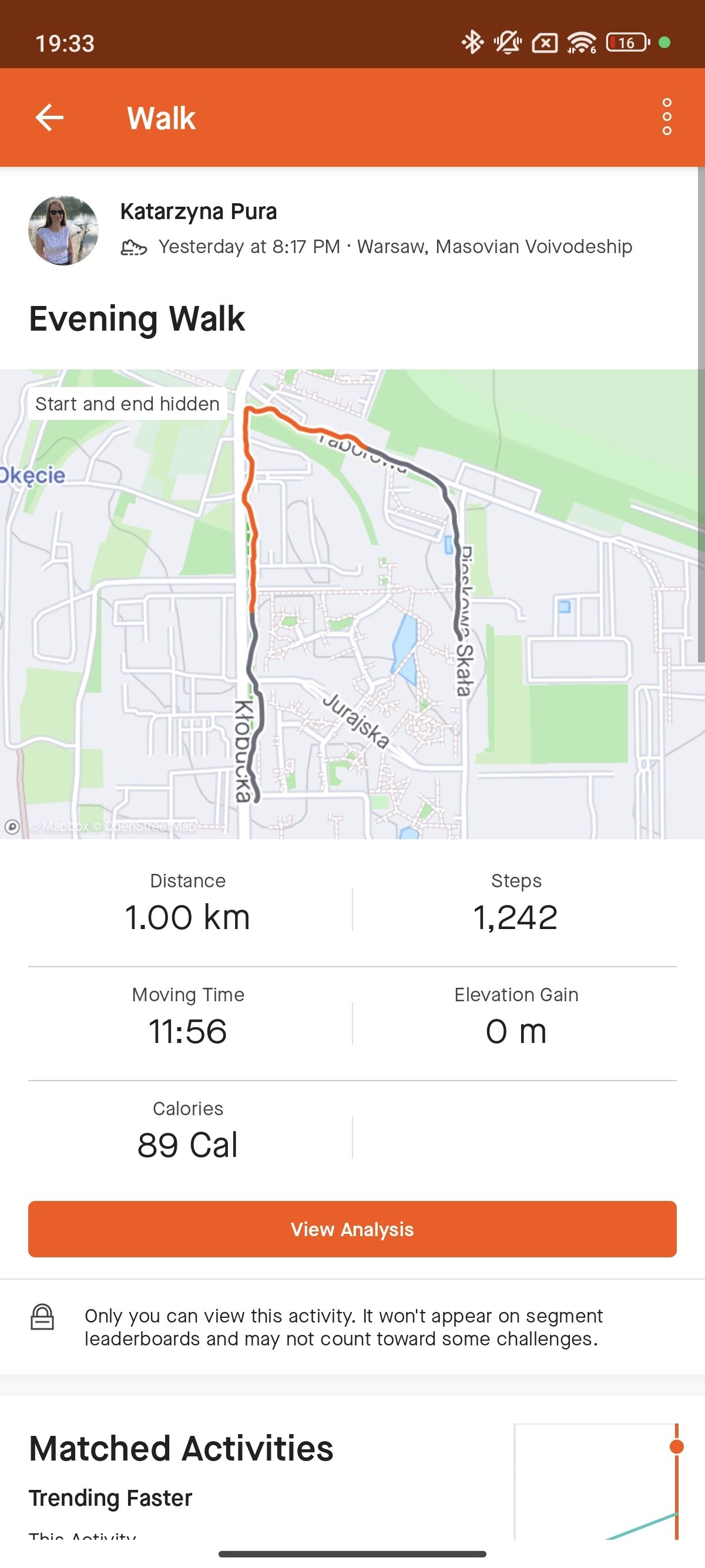This screenshot has height=1568, width=705.
Task: Go back using the arrow
Action: 49,117
